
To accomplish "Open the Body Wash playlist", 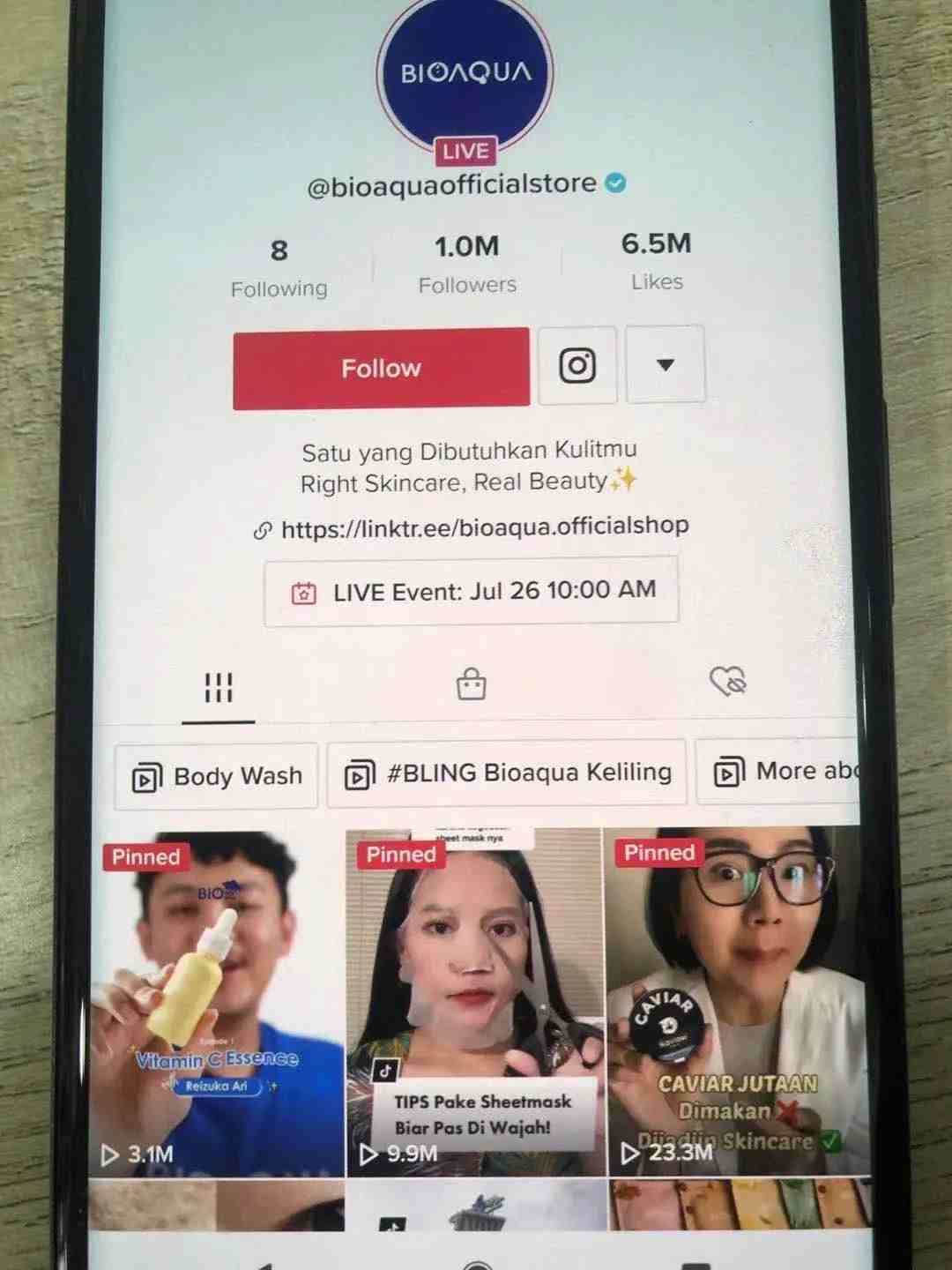I will (x=217, y=777).
